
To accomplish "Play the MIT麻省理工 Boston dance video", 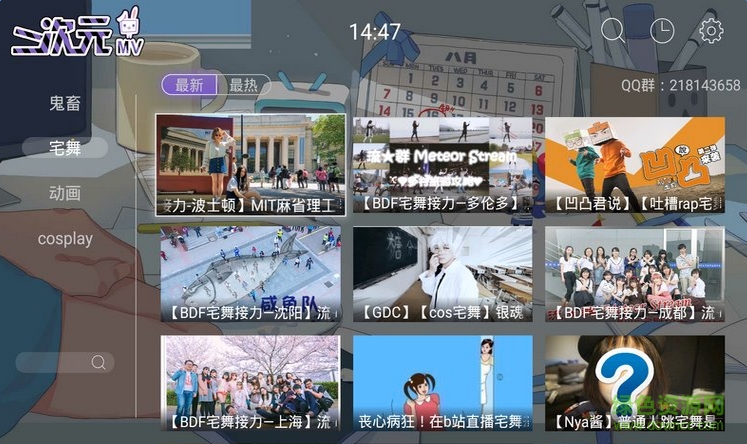I will [250, 165].
